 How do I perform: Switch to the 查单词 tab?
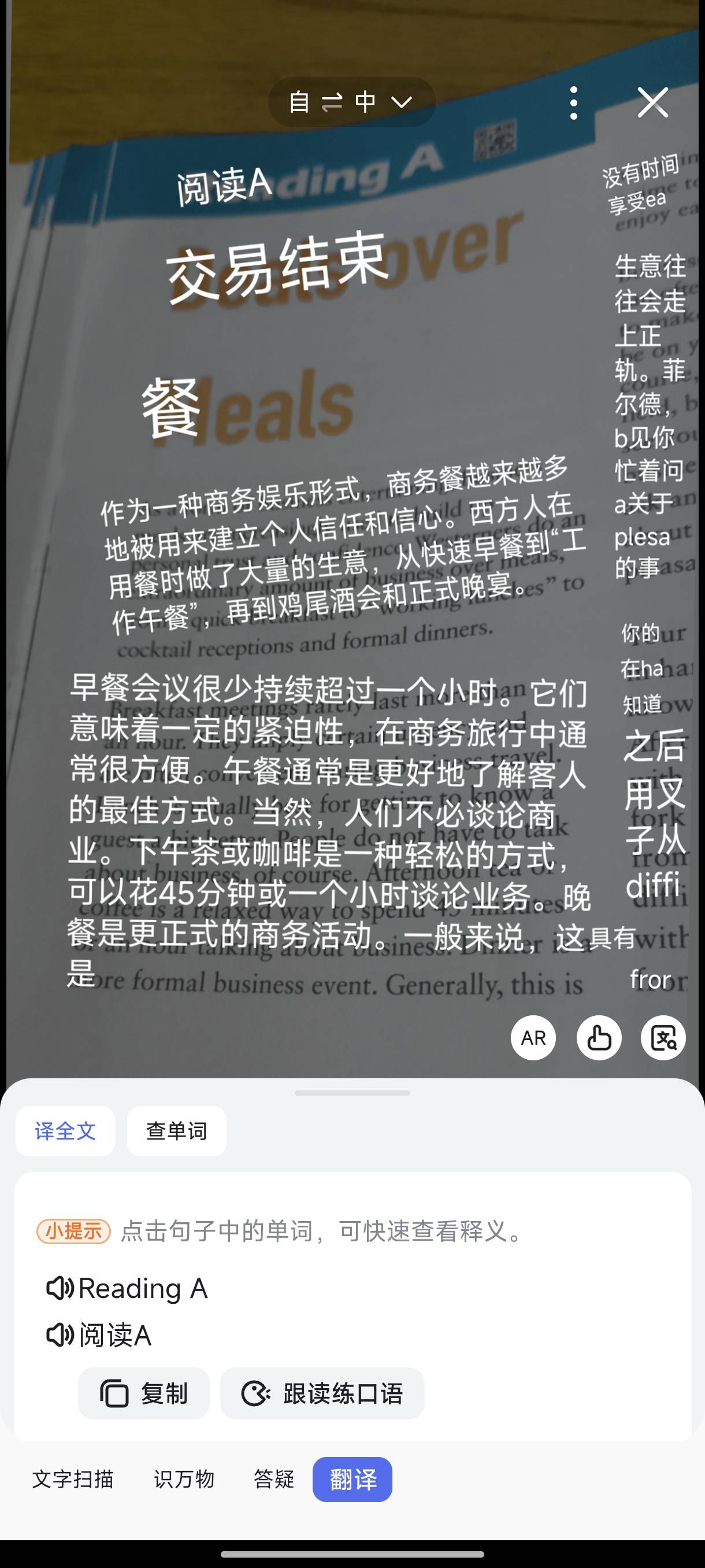[176, 1131]
